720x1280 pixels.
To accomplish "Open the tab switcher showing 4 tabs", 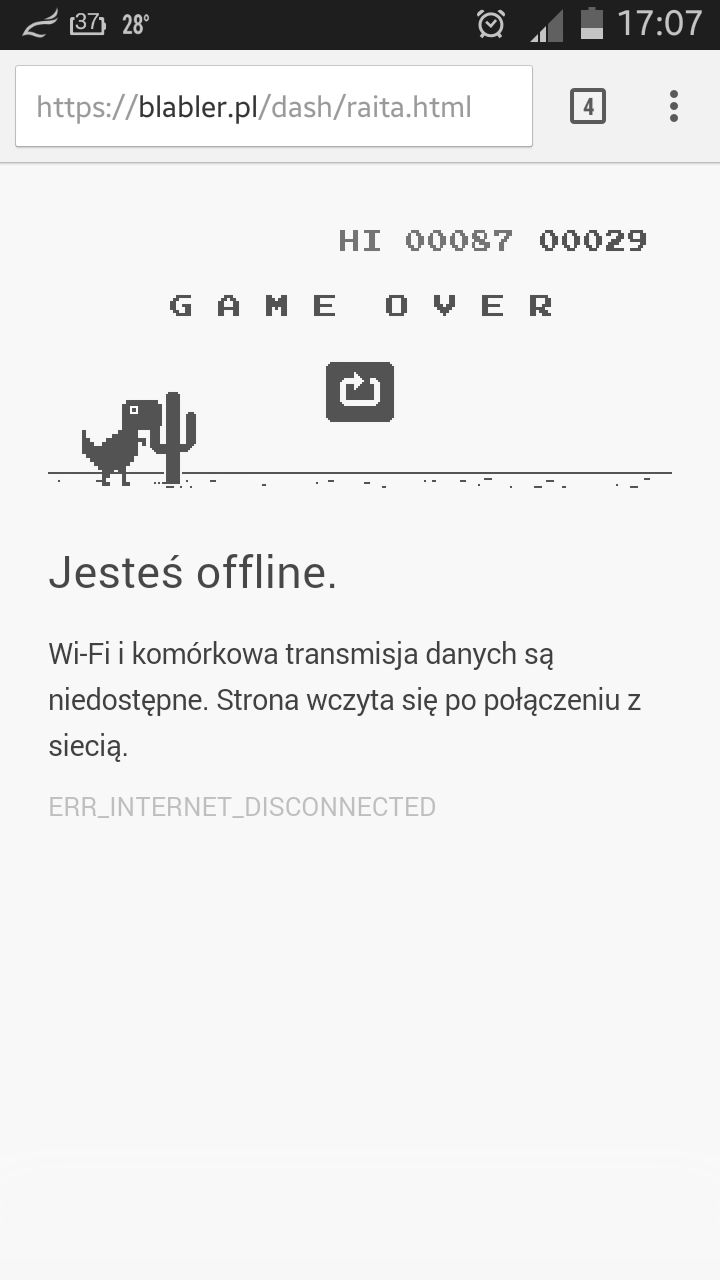I will (588, 106).
